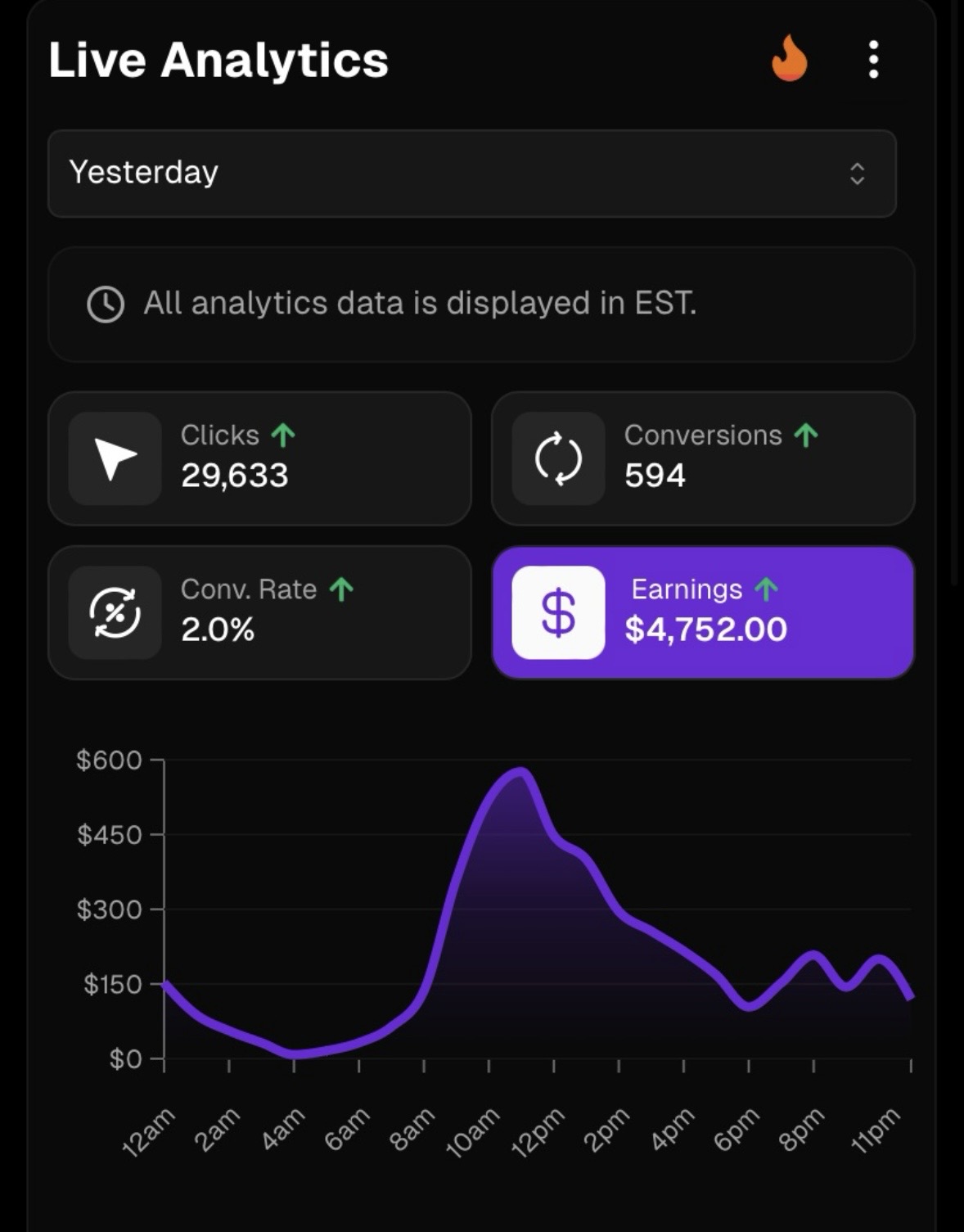Open the three-dot overflow menu

point(872,60)
